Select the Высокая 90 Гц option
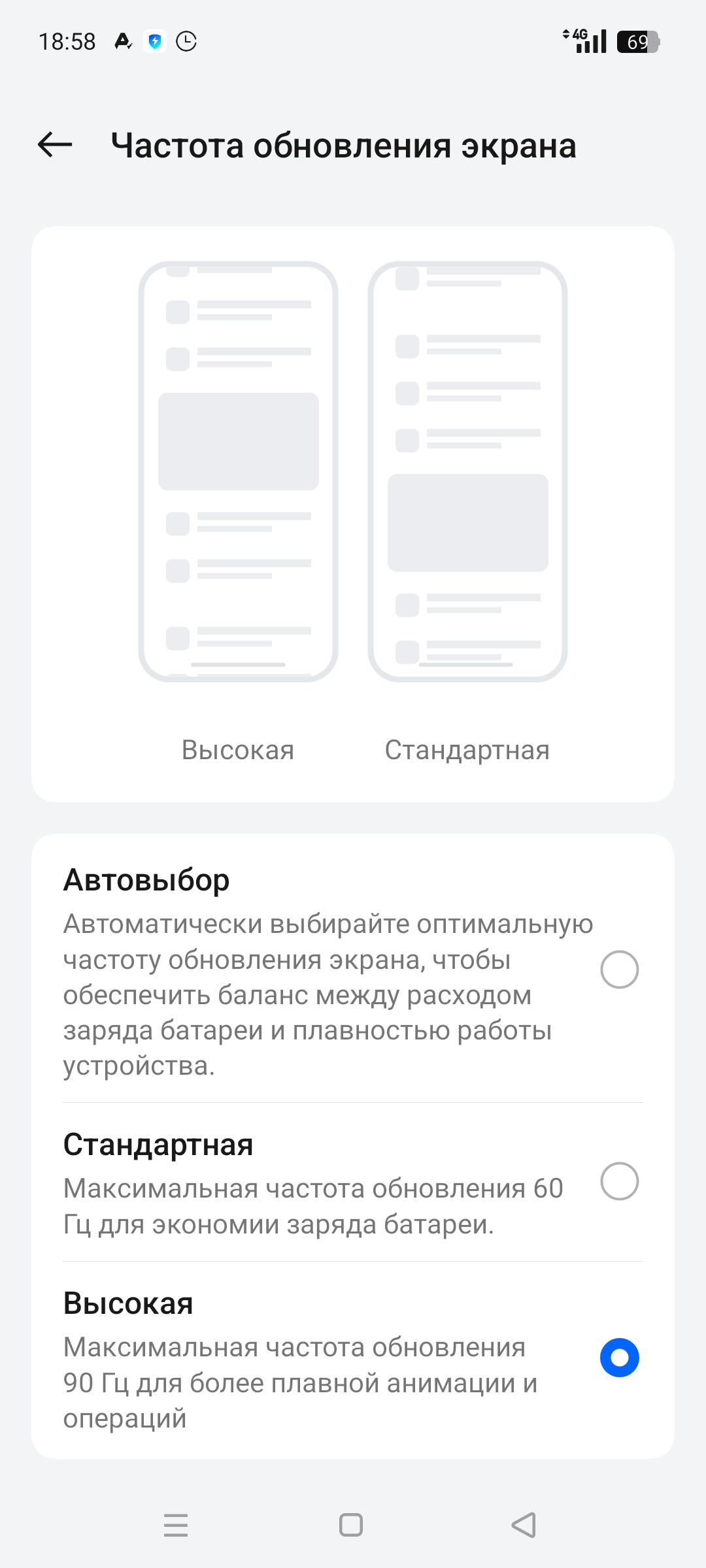The image size is (706, 1568). click(x=353, y=1359)
